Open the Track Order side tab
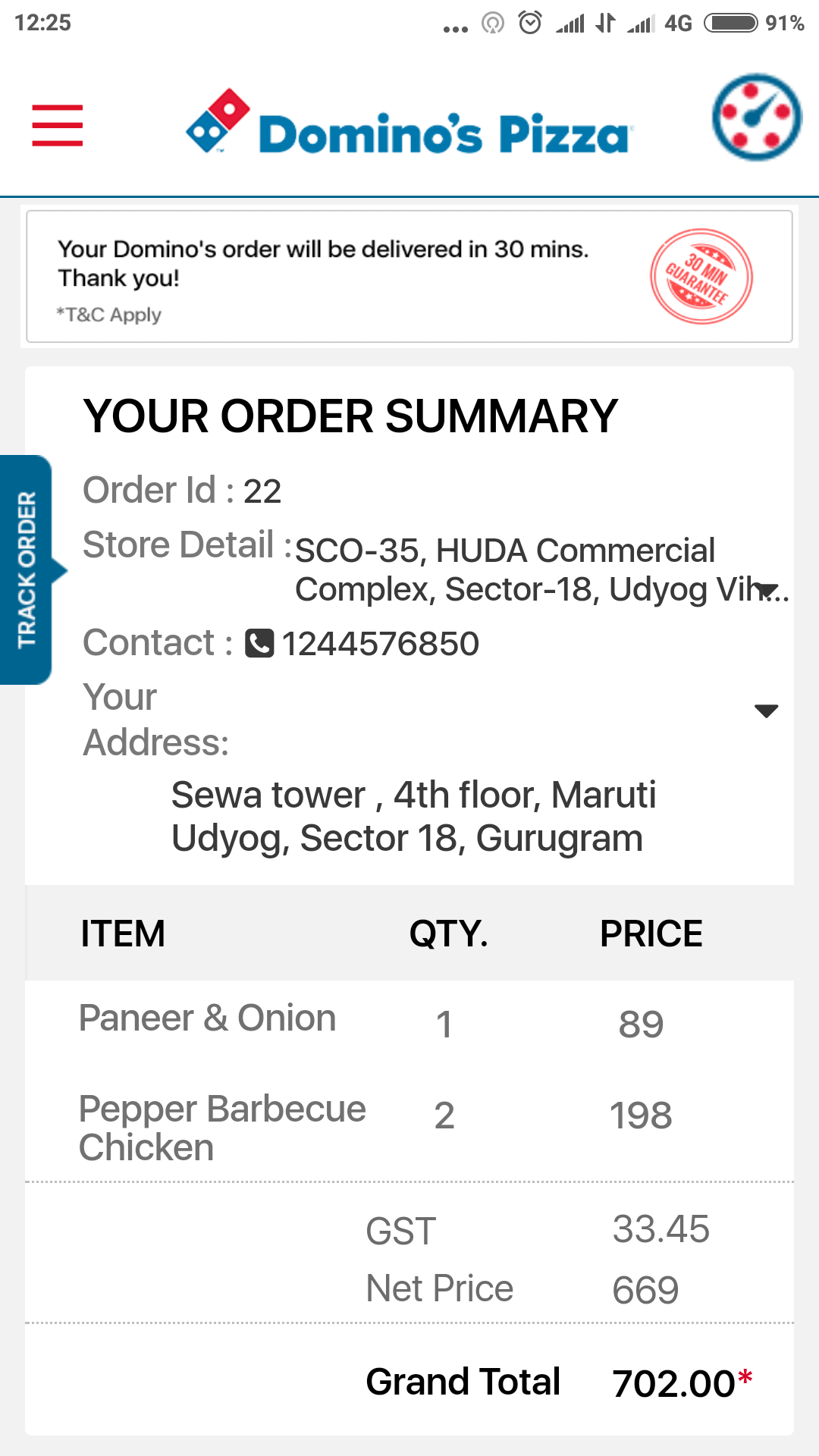819x1456 pixels. coord(27,570)
